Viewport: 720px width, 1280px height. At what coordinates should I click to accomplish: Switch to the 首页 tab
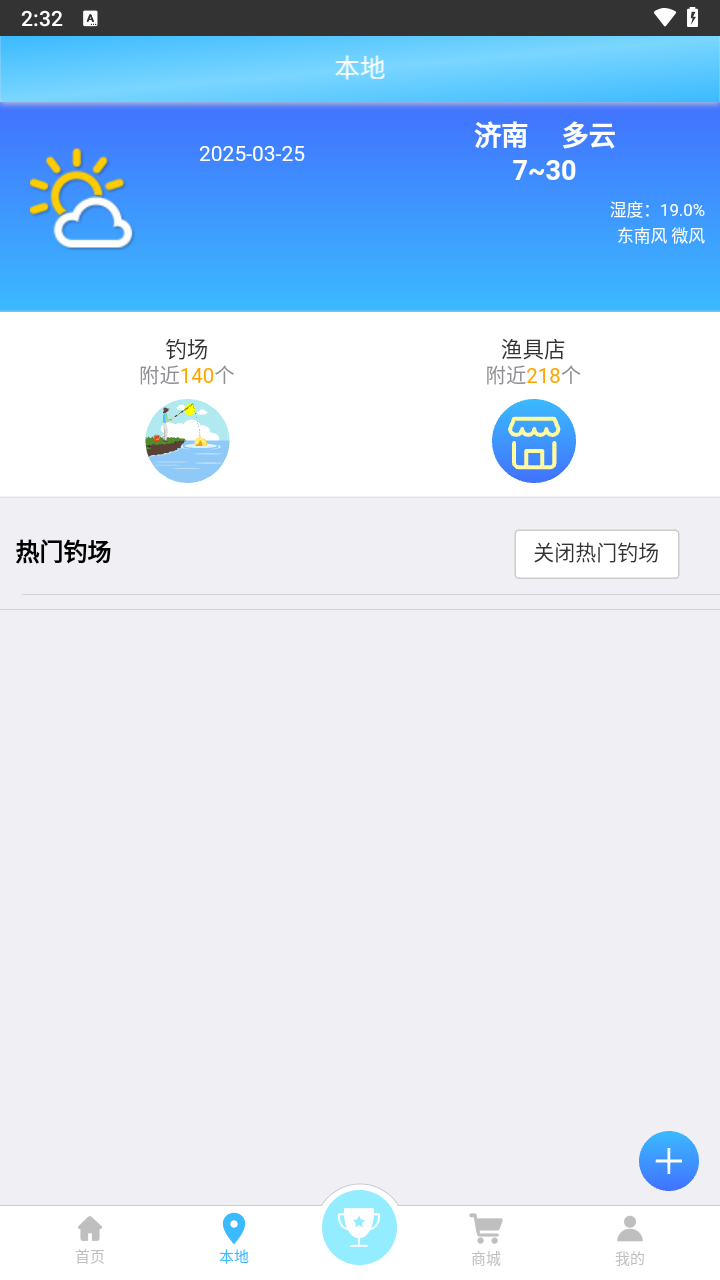pyautogui.click(x=90, y=1240)
